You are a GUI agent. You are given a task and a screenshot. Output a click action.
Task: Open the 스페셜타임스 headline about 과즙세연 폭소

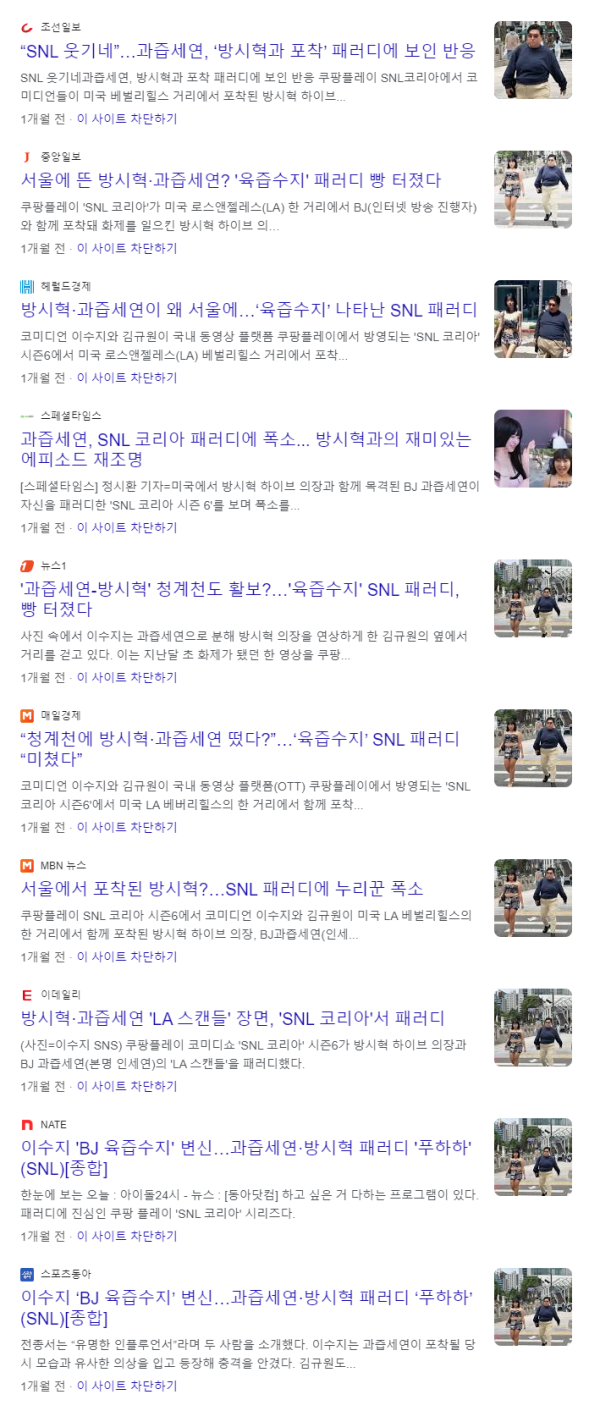(245, 449)
